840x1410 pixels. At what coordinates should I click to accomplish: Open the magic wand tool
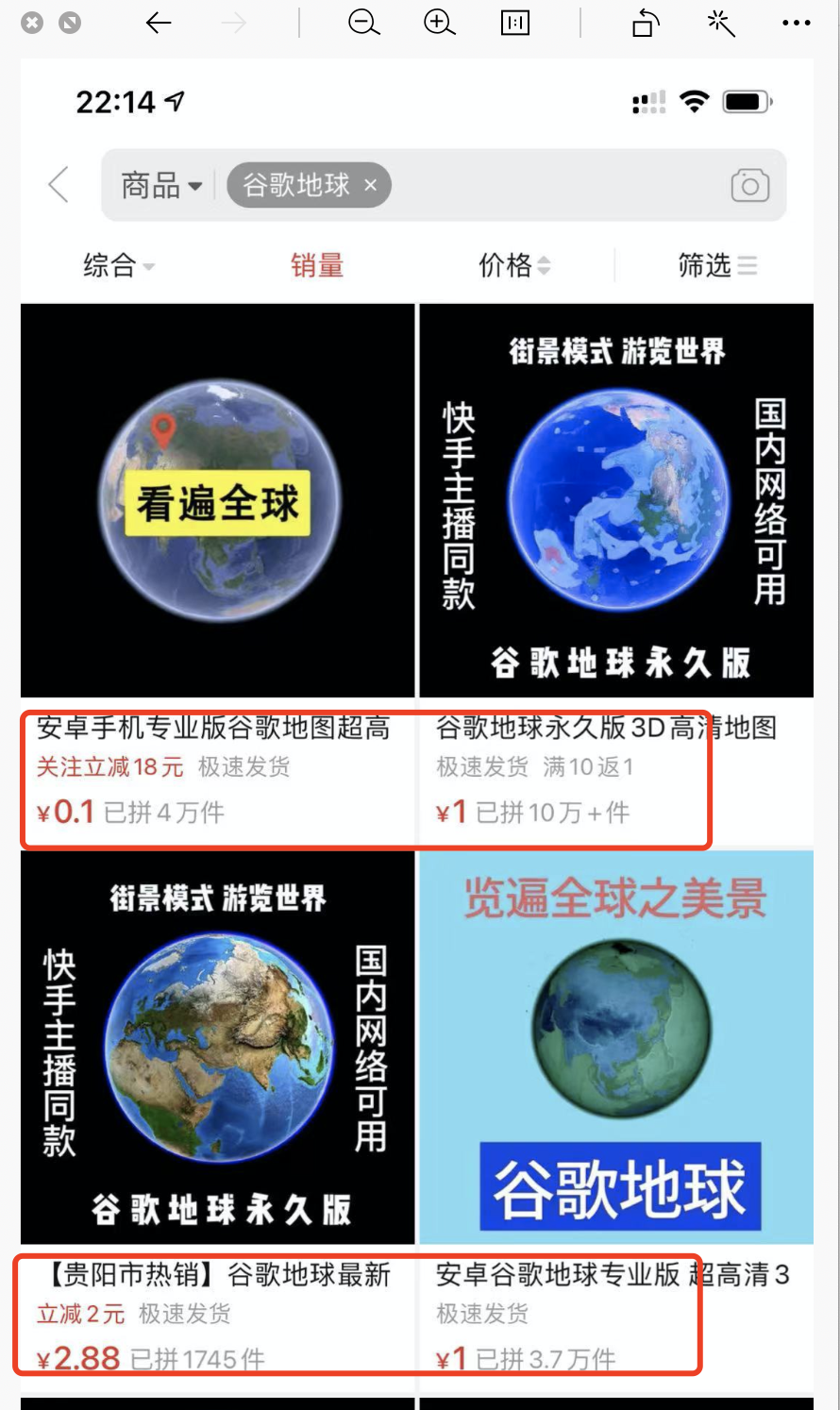pyautogui.click(x=721, y=23)
